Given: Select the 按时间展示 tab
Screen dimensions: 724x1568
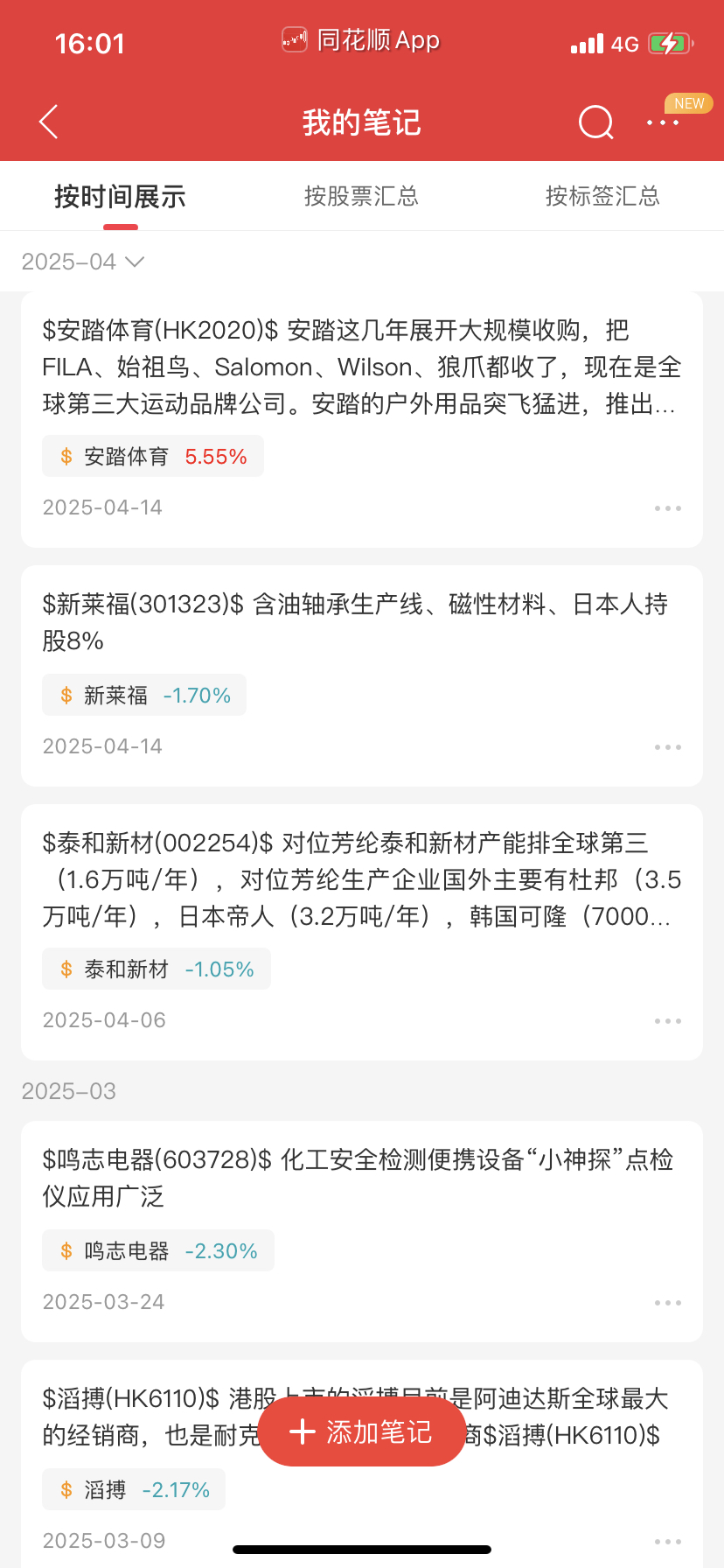Looking at the screenshot, I should (x=120, y=196).
